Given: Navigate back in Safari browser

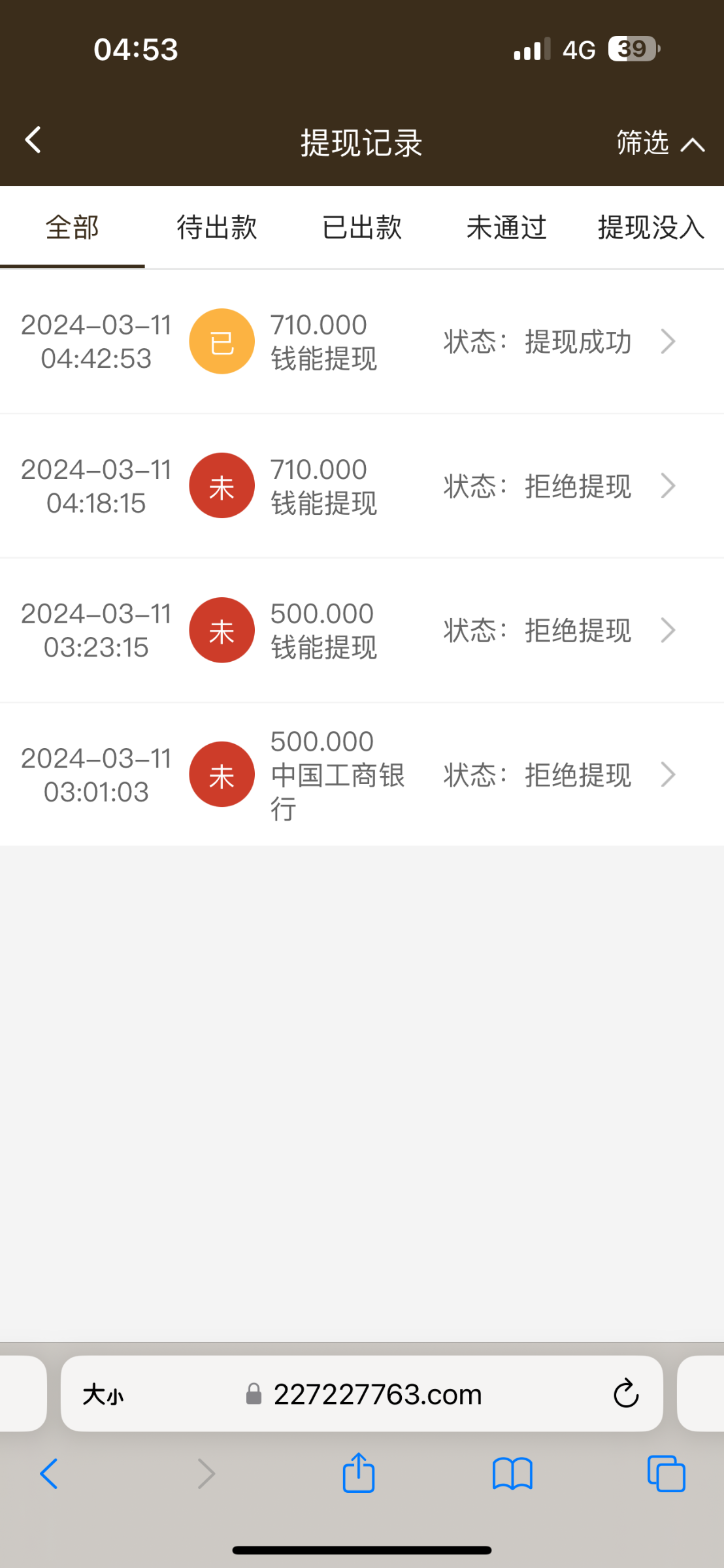Looking at the screenshot, I should pyautogui.click(x=50, y=1474).
